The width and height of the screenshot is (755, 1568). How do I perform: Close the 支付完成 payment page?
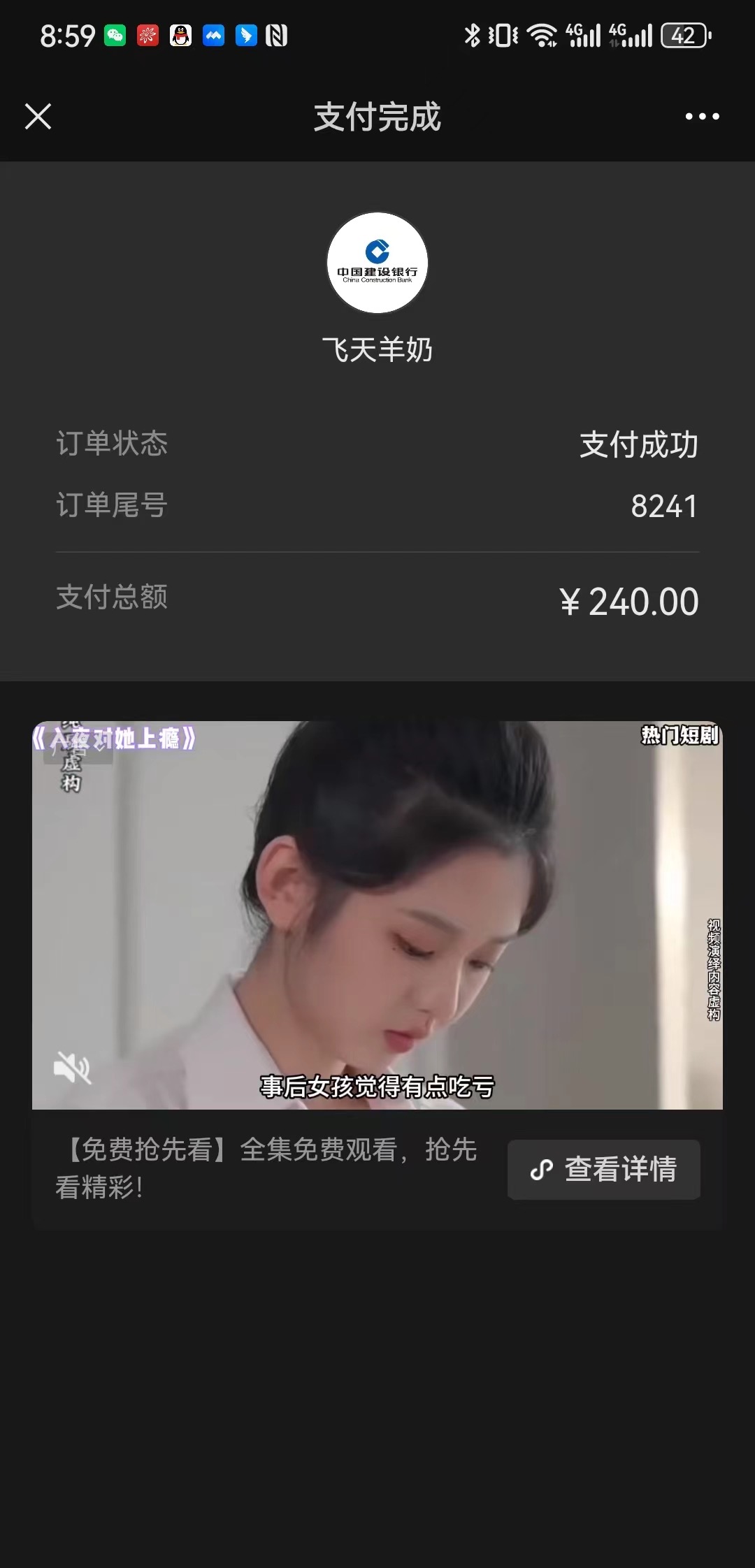click(x=38, y=117)
